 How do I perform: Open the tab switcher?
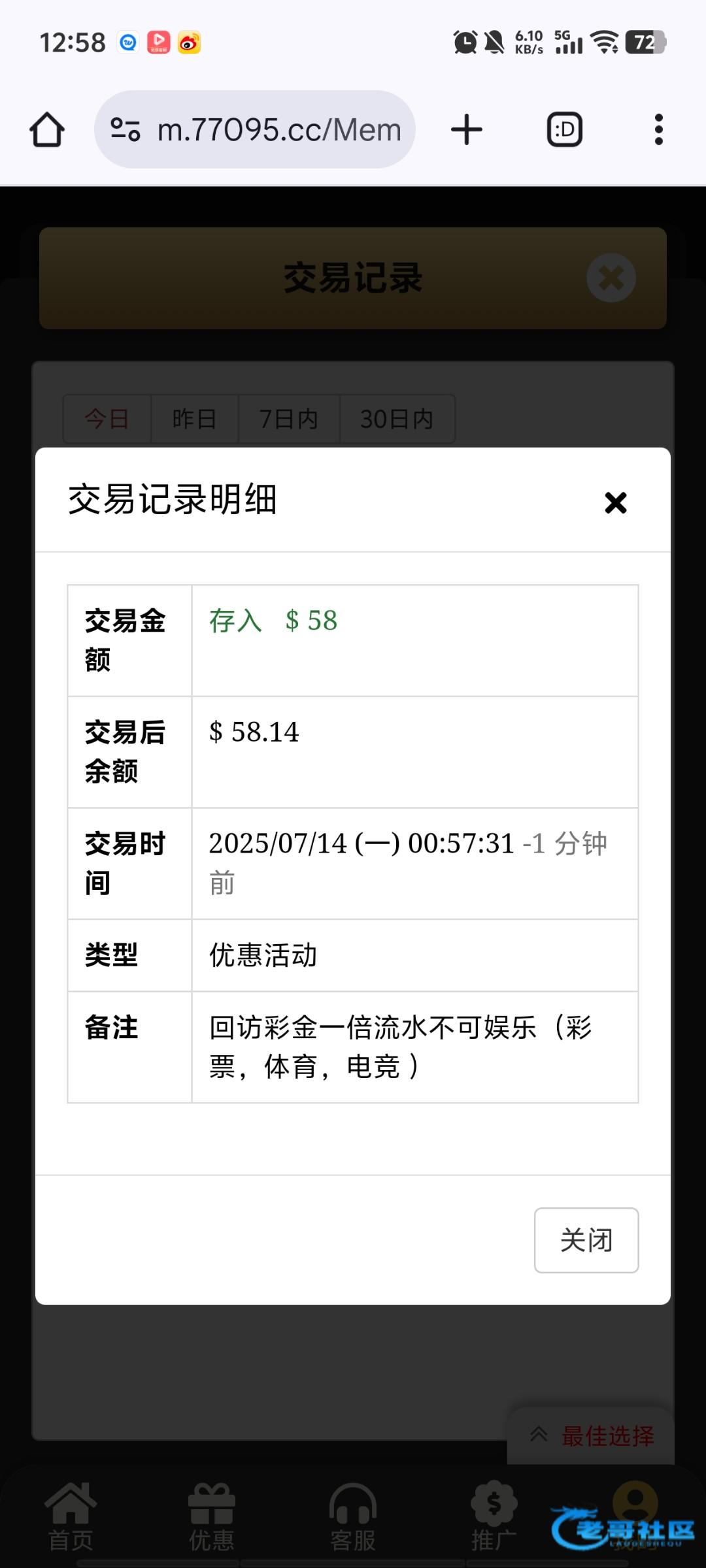tap(565, 129)
